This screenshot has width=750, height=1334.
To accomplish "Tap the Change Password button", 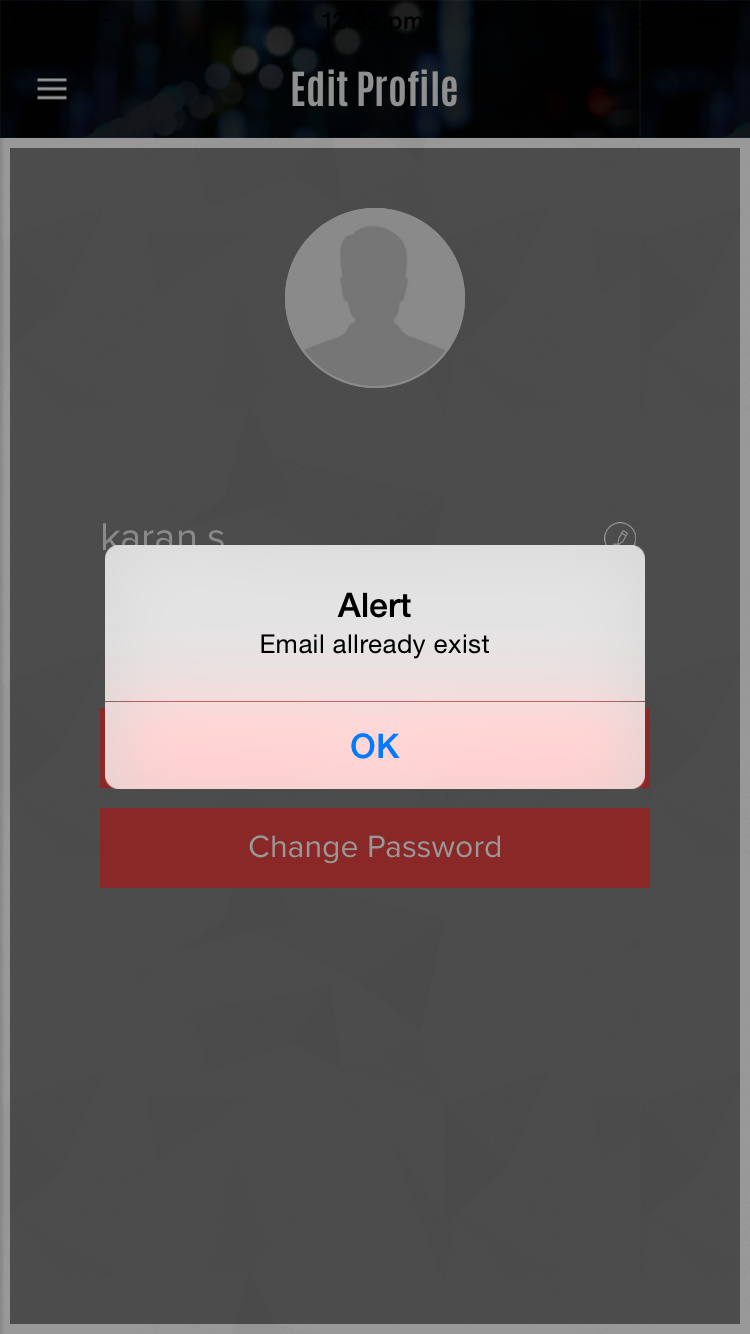I will click(x=375, y=847).
